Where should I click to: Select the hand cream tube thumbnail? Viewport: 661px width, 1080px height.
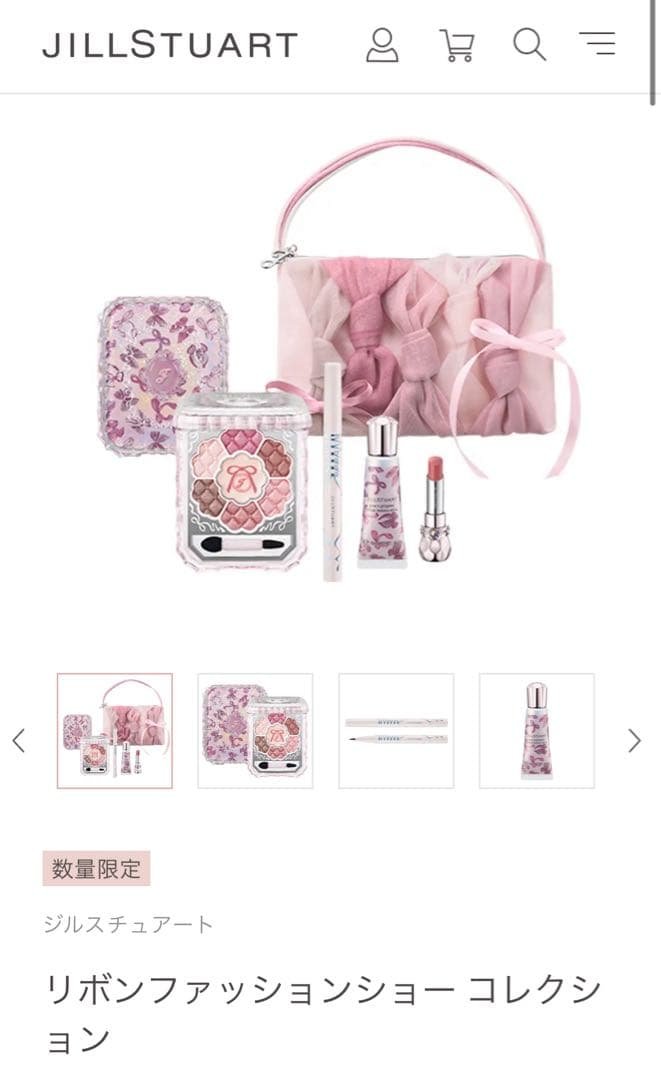pos(536,731)
